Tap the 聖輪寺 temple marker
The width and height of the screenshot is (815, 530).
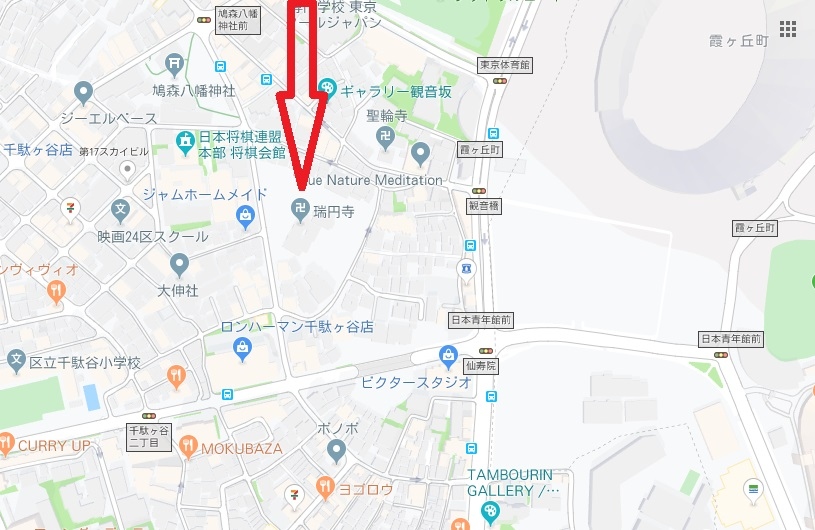[x=420, y=155]
